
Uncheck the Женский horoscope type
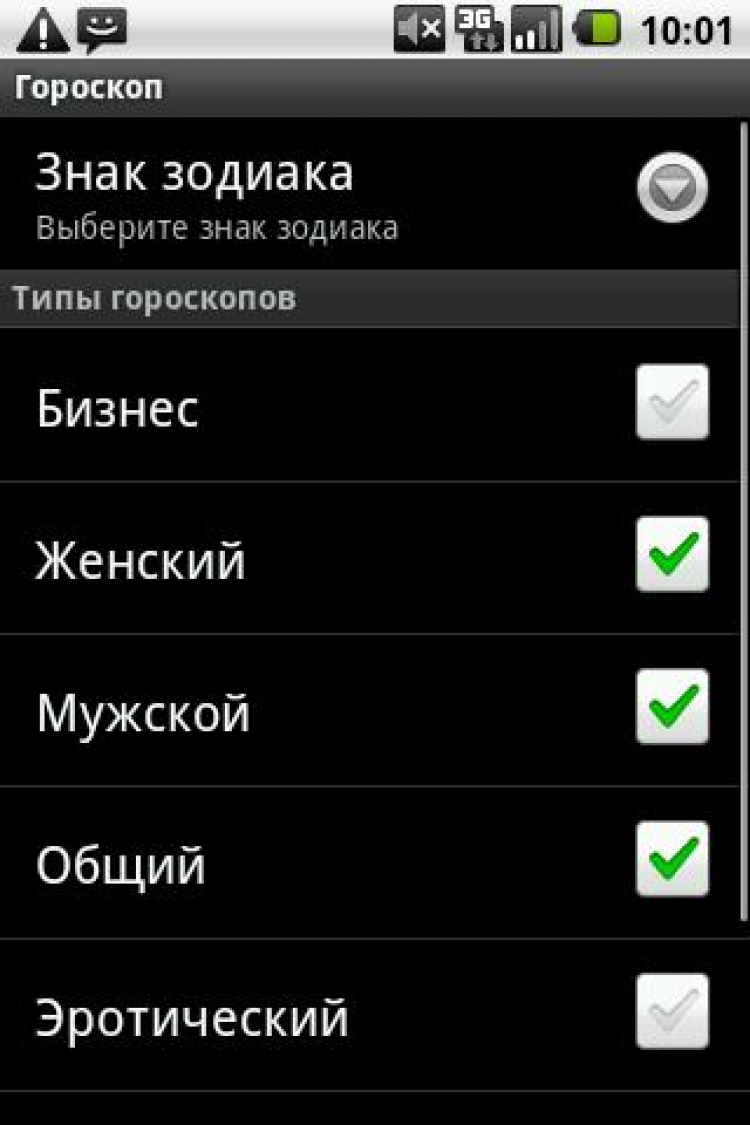click(672, 555)
